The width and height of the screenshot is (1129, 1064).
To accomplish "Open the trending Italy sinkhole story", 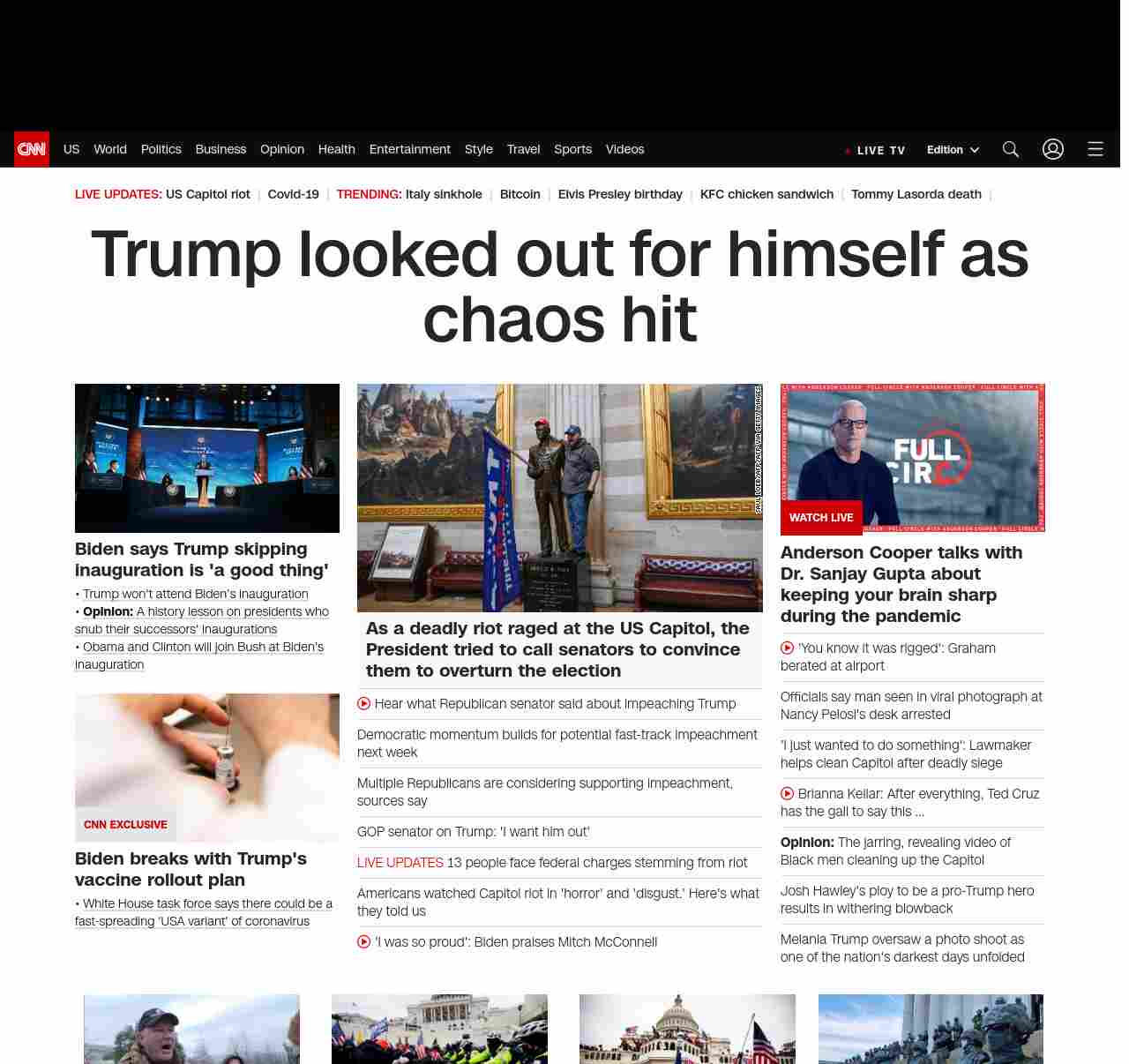I will tap(444, 194).
